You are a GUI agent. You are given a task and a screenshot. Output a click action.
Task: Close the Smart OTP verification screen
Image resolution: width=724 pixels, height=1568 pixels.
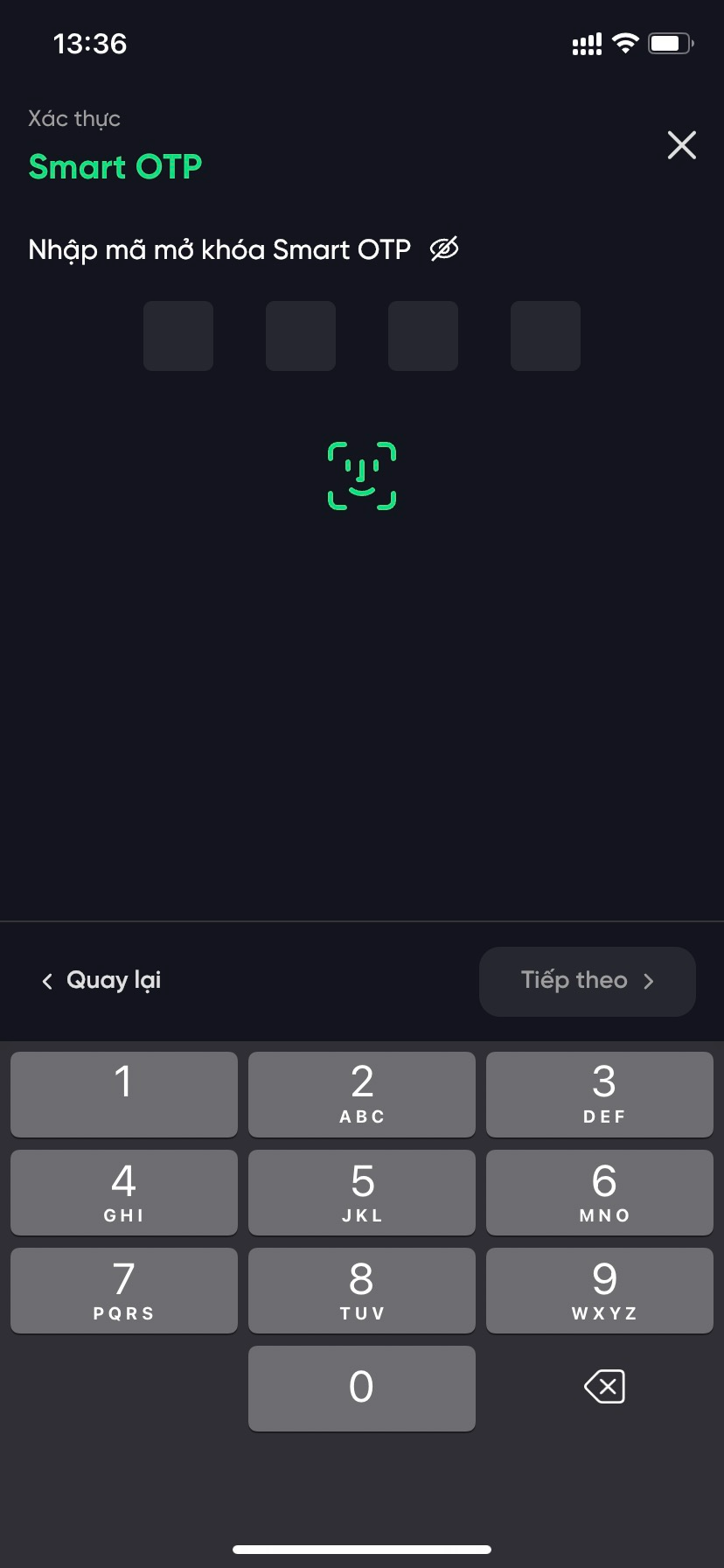tap(681, 144)
